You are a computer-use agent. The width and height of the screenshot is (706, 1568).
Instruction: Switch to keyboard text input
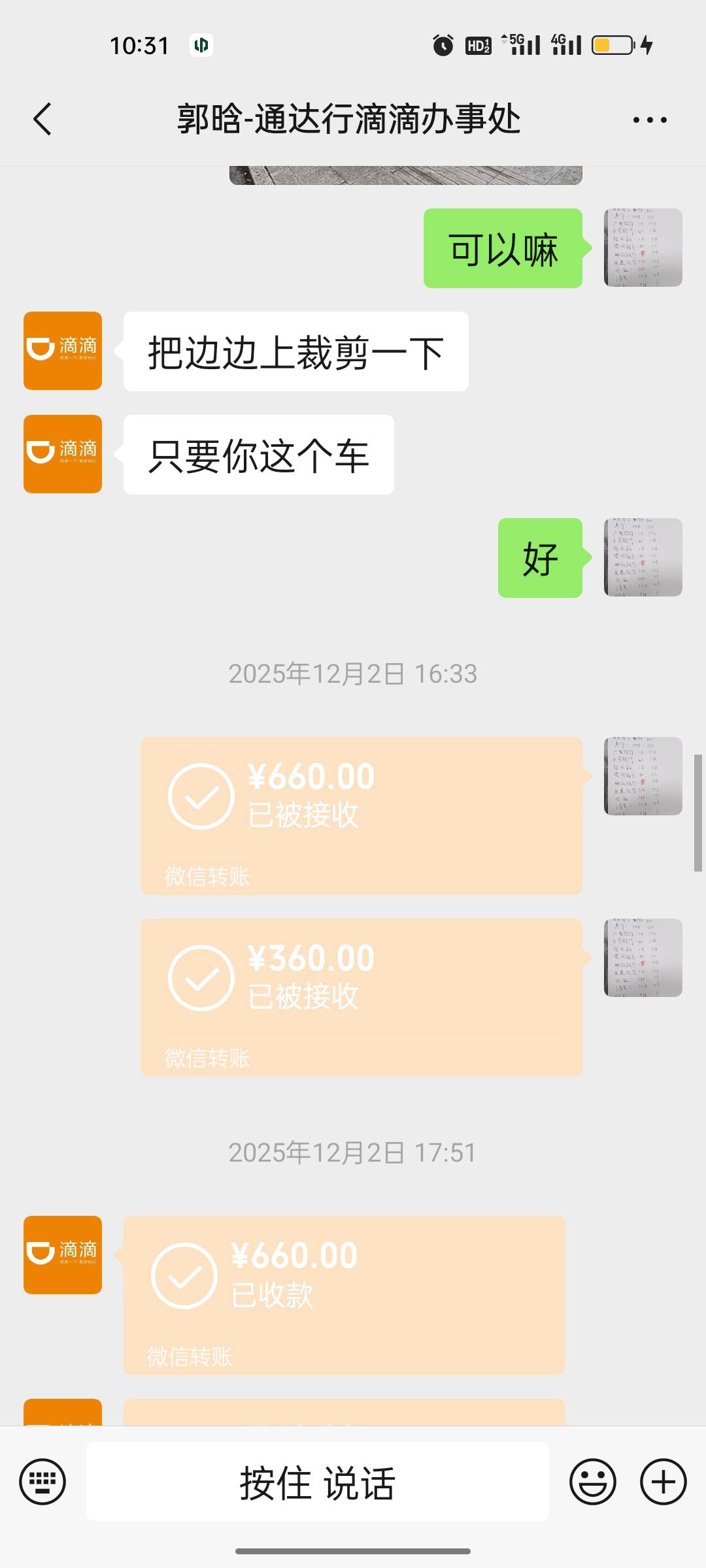42,1481
